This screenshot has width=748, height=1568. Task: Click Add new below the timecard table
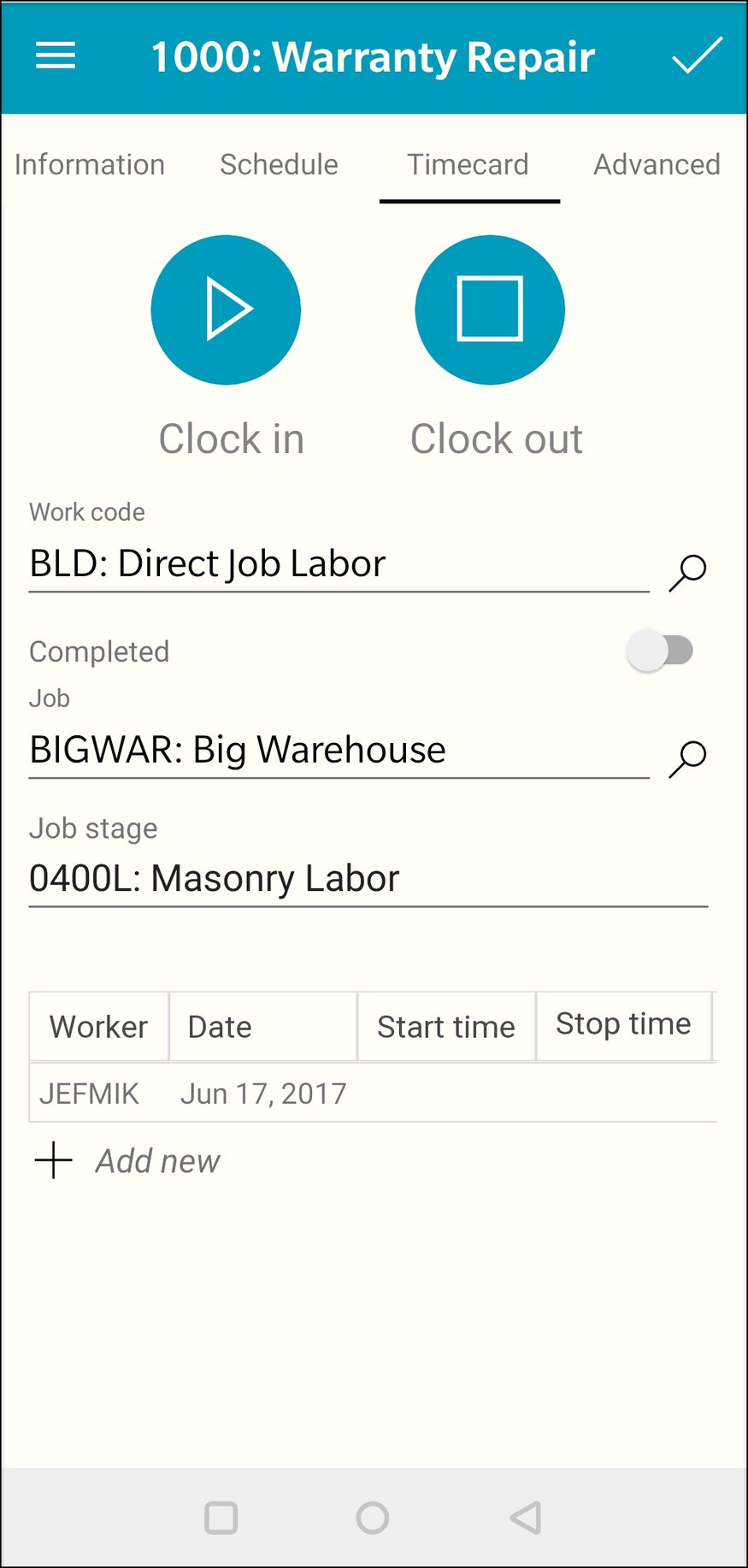coord(157,1160)
